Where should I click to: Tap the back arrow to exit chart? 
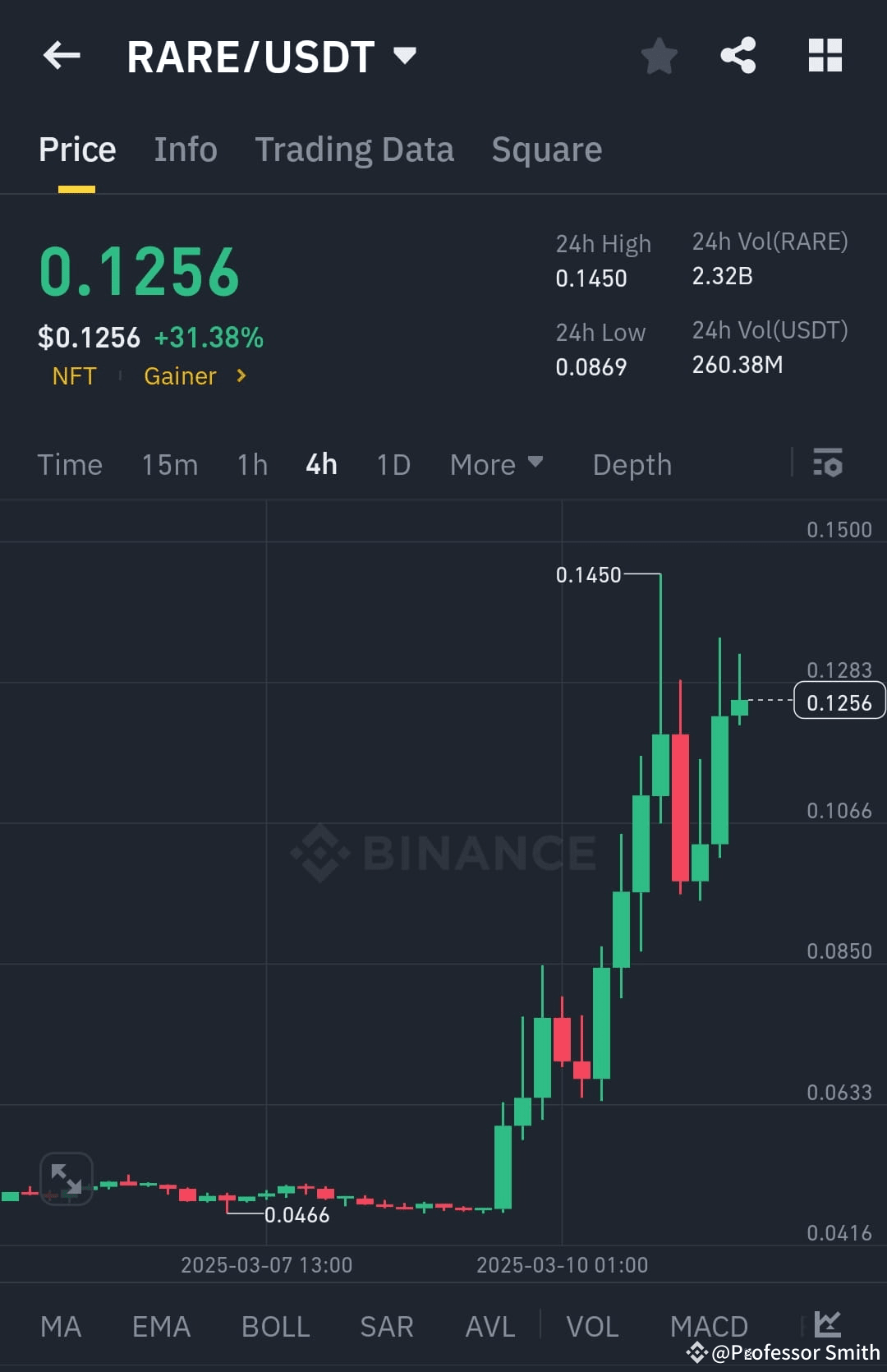point(62,55)
